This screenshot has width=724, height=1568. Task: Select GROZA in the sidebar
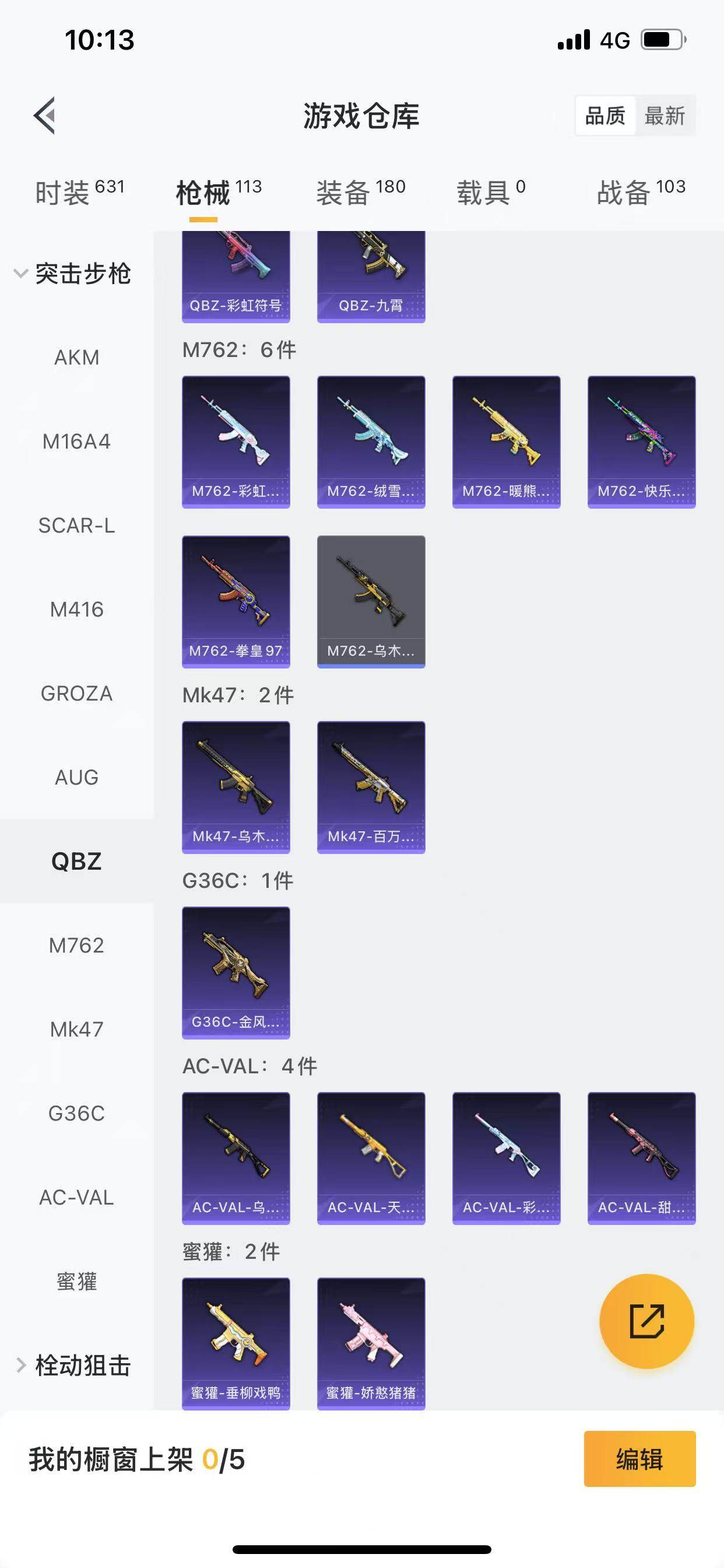click(77, 694)
